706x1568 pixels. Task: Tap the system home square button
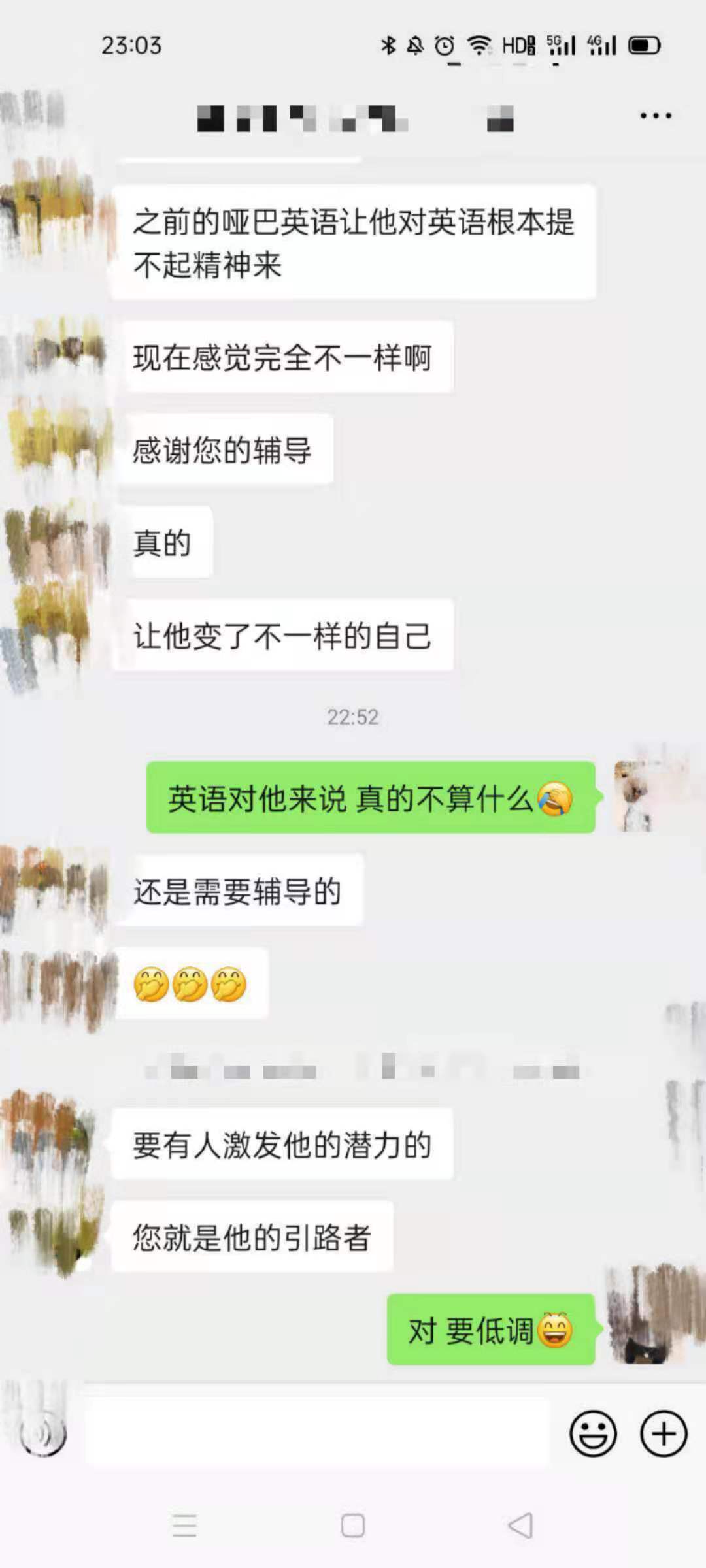pyautogui.click(x=353, y=1526)
